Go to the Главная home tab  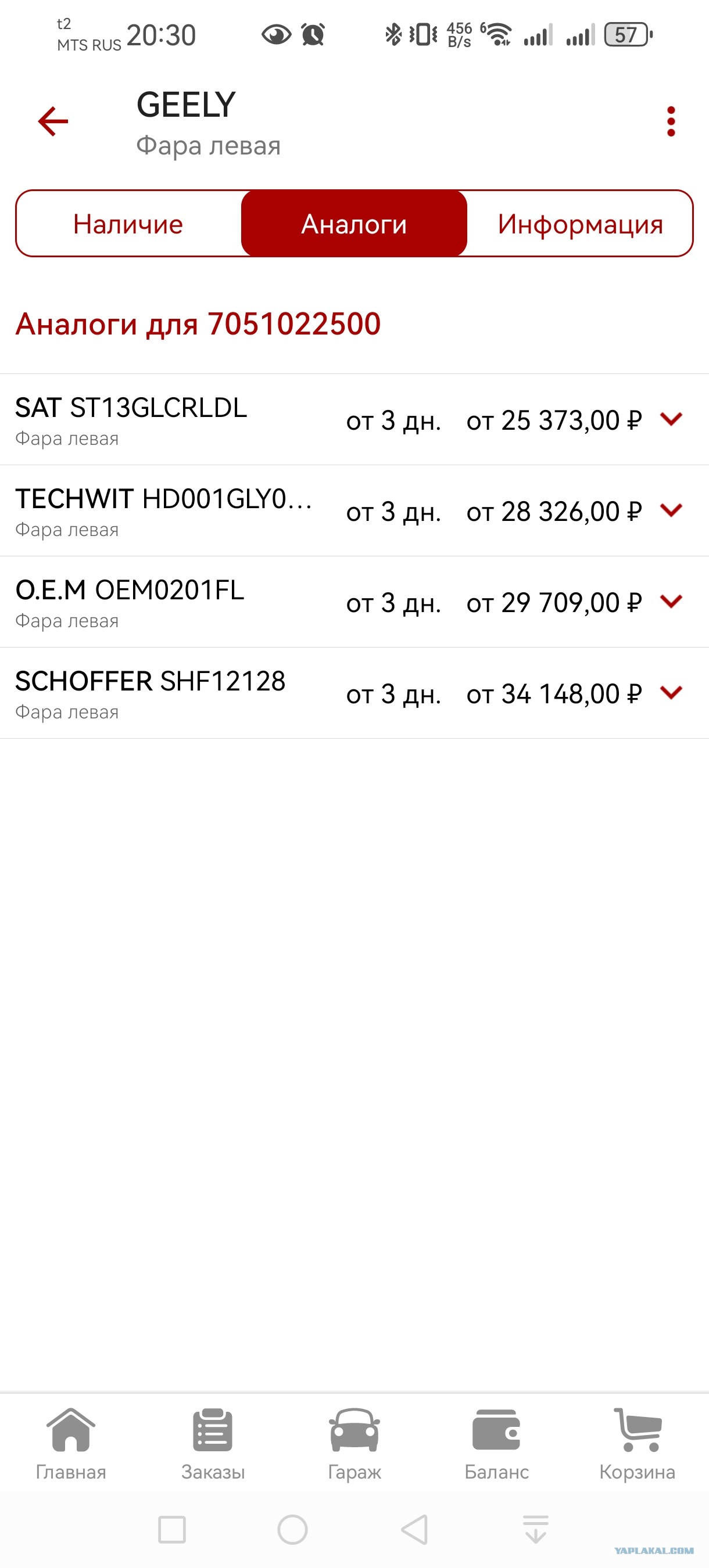click(71, 1444)
